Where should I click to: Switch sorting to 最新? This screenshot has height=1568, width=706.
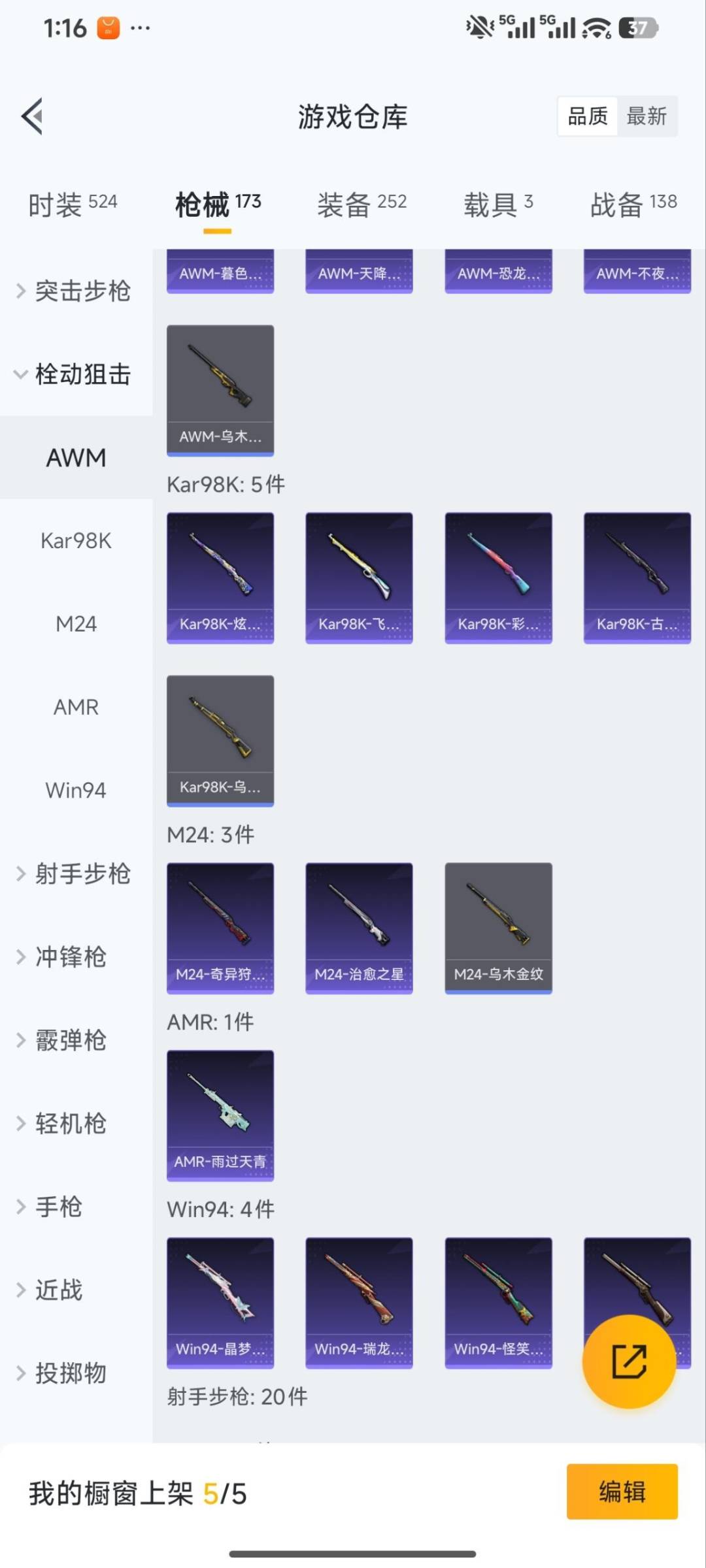point(647,115)
